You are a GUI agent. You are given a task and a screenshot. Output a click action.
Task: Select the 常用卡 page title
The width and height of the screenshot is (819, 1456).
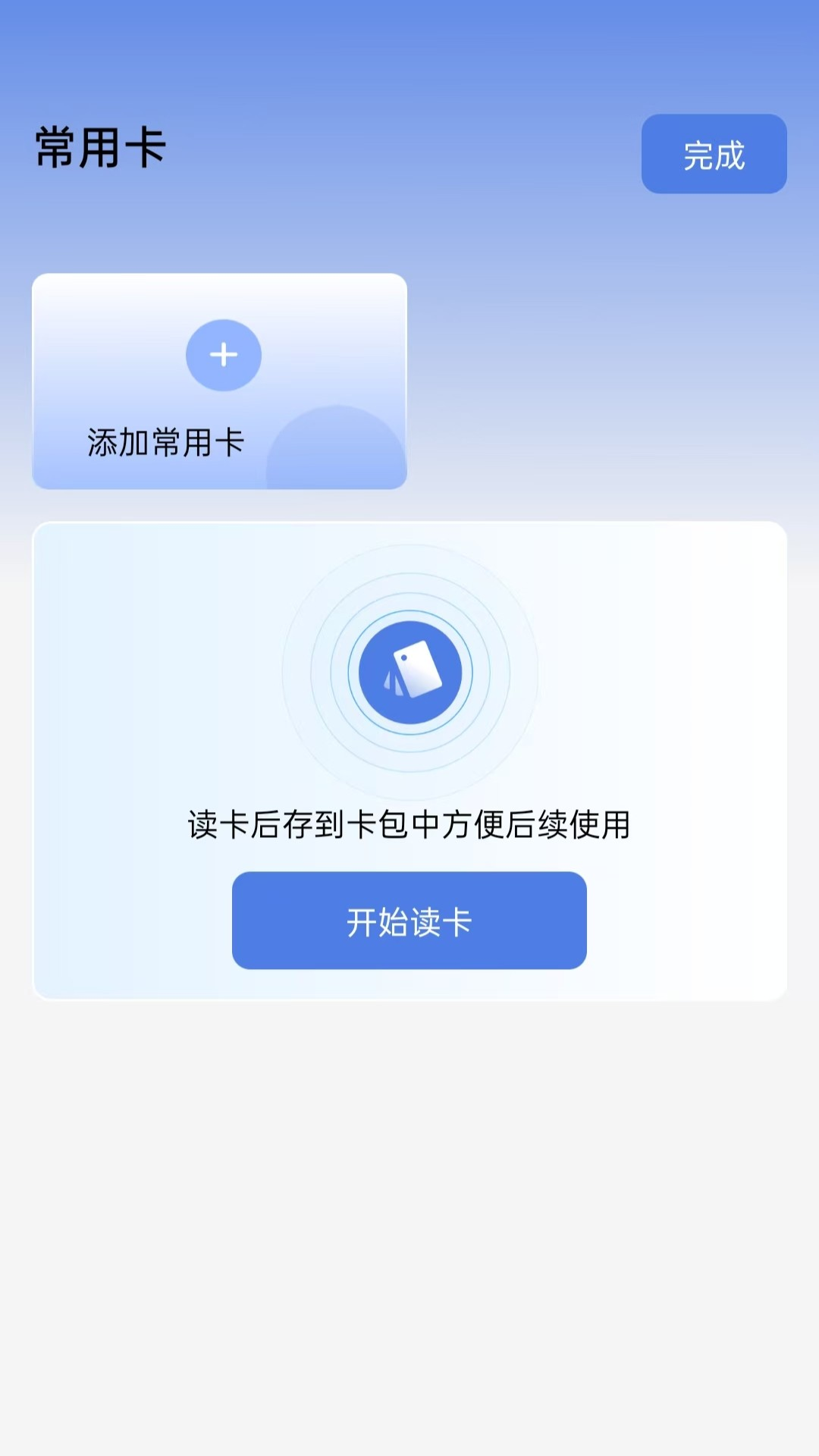click(x=102, y=144)
